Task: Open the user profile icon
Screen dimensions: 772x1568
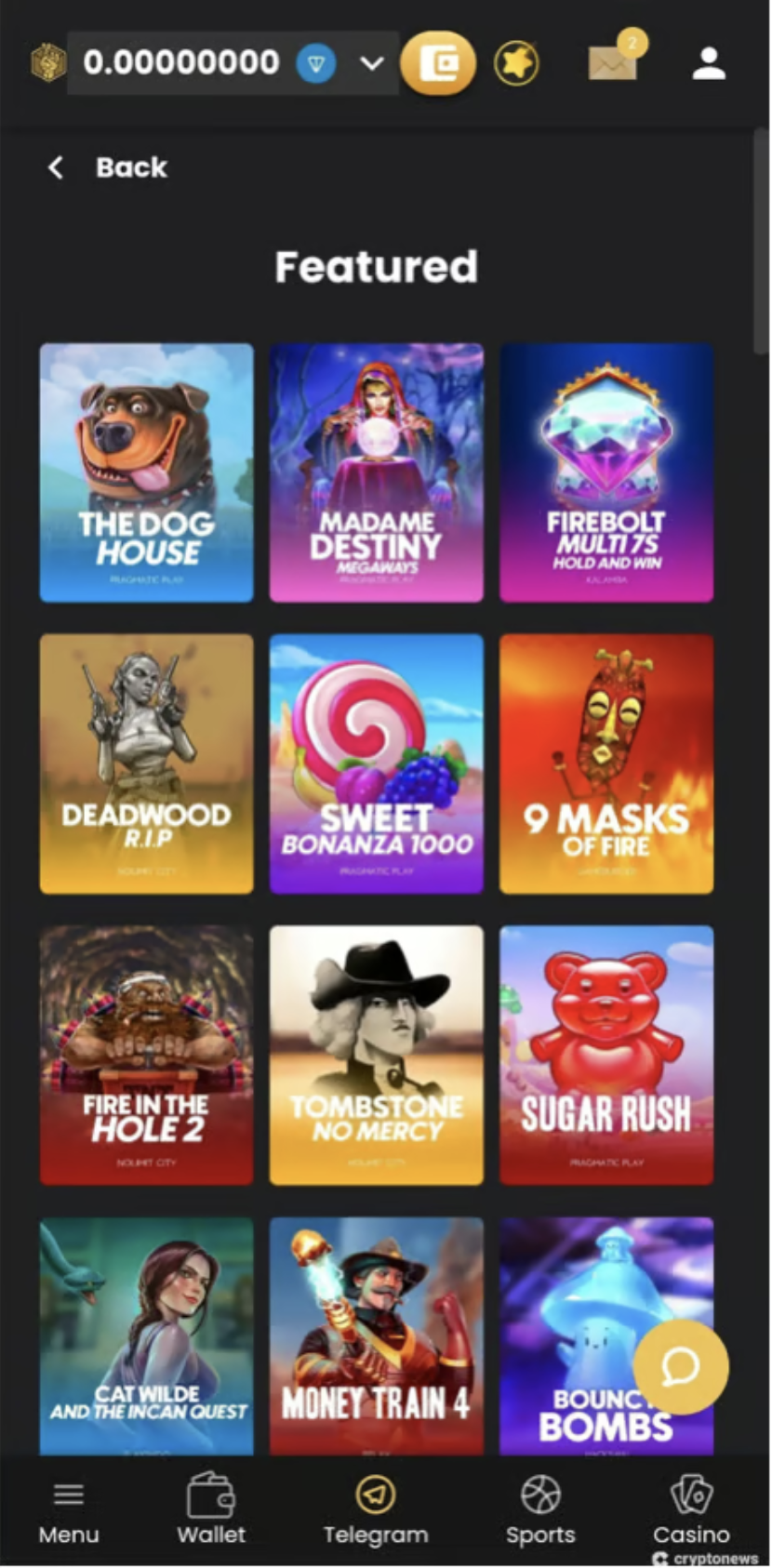Action: (708, 63)
